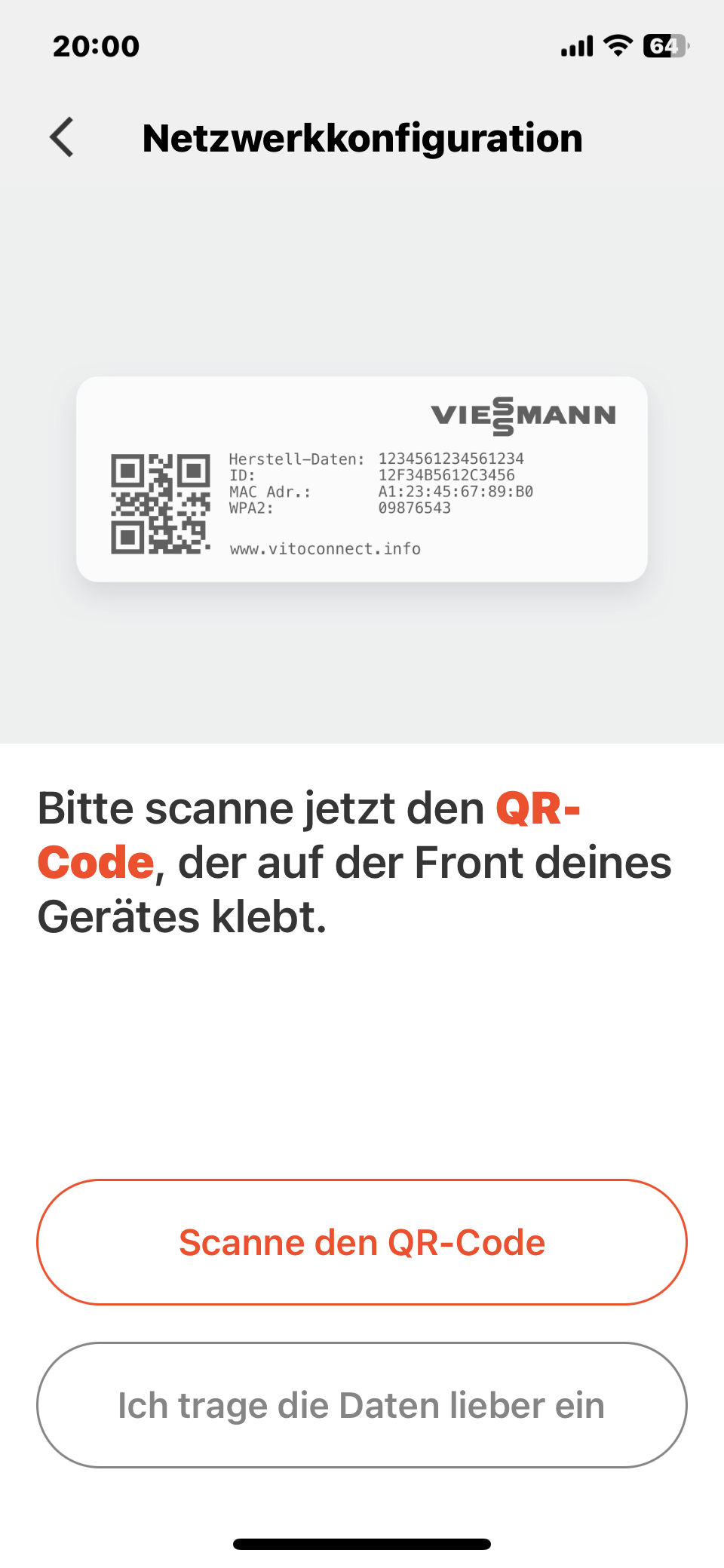Viewport: 724px width, 1568px height.
Task: Go back from Netzwerkkonfiguration
Action: (x=62, y=137)
